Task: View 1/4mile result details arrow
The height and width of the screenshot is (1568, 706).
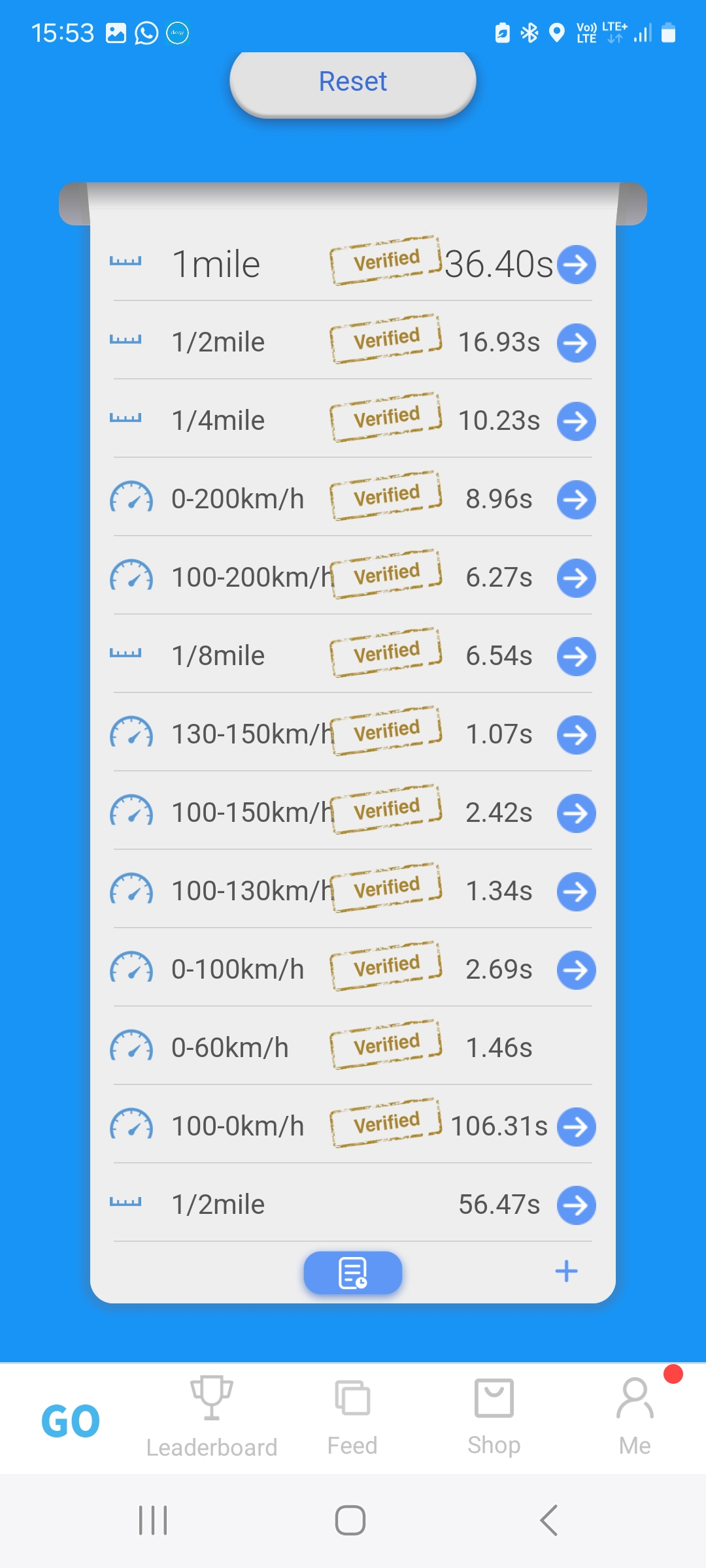Action: 576,421
